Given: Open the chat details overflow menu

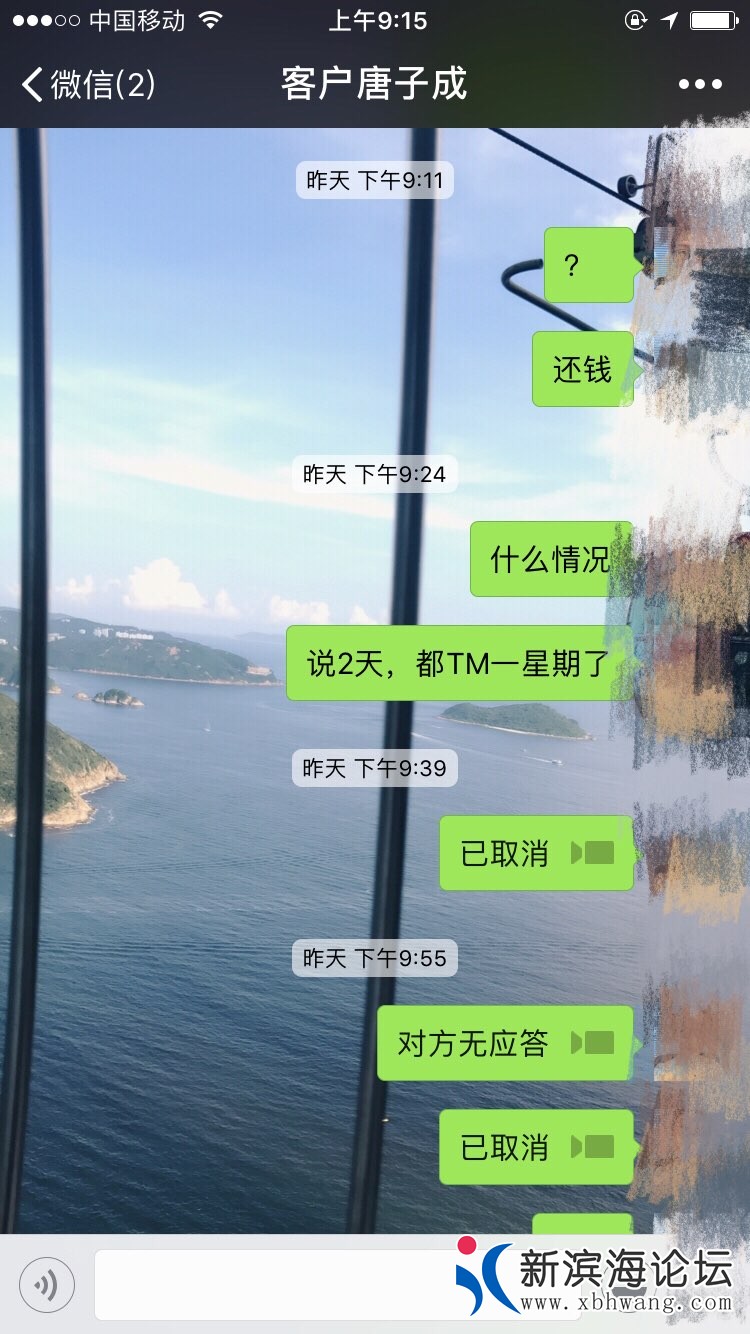Looking at the screenshot, I should [699, 84].
